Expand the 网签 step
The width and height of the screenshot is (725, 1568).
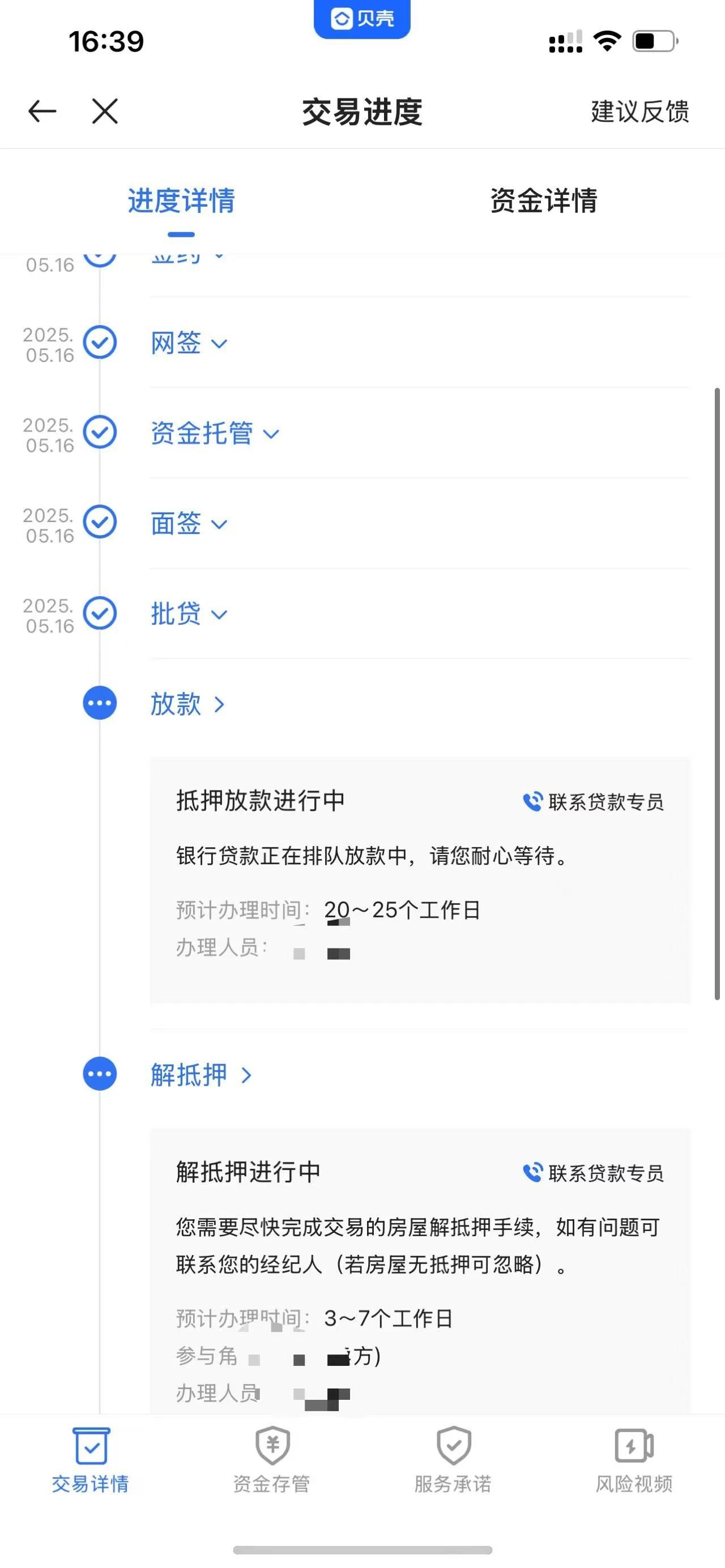[188, 343]
